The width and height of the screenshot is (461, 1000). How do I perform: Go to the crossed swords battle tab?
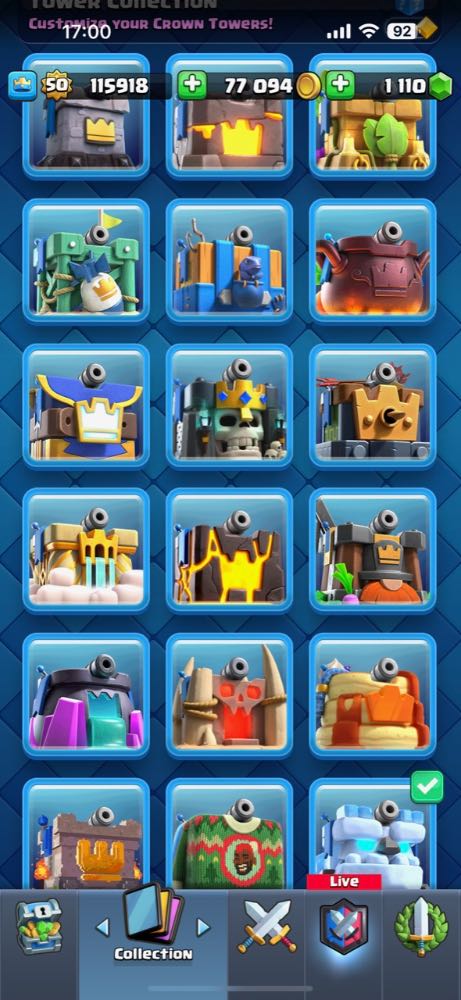coord(267,926)
